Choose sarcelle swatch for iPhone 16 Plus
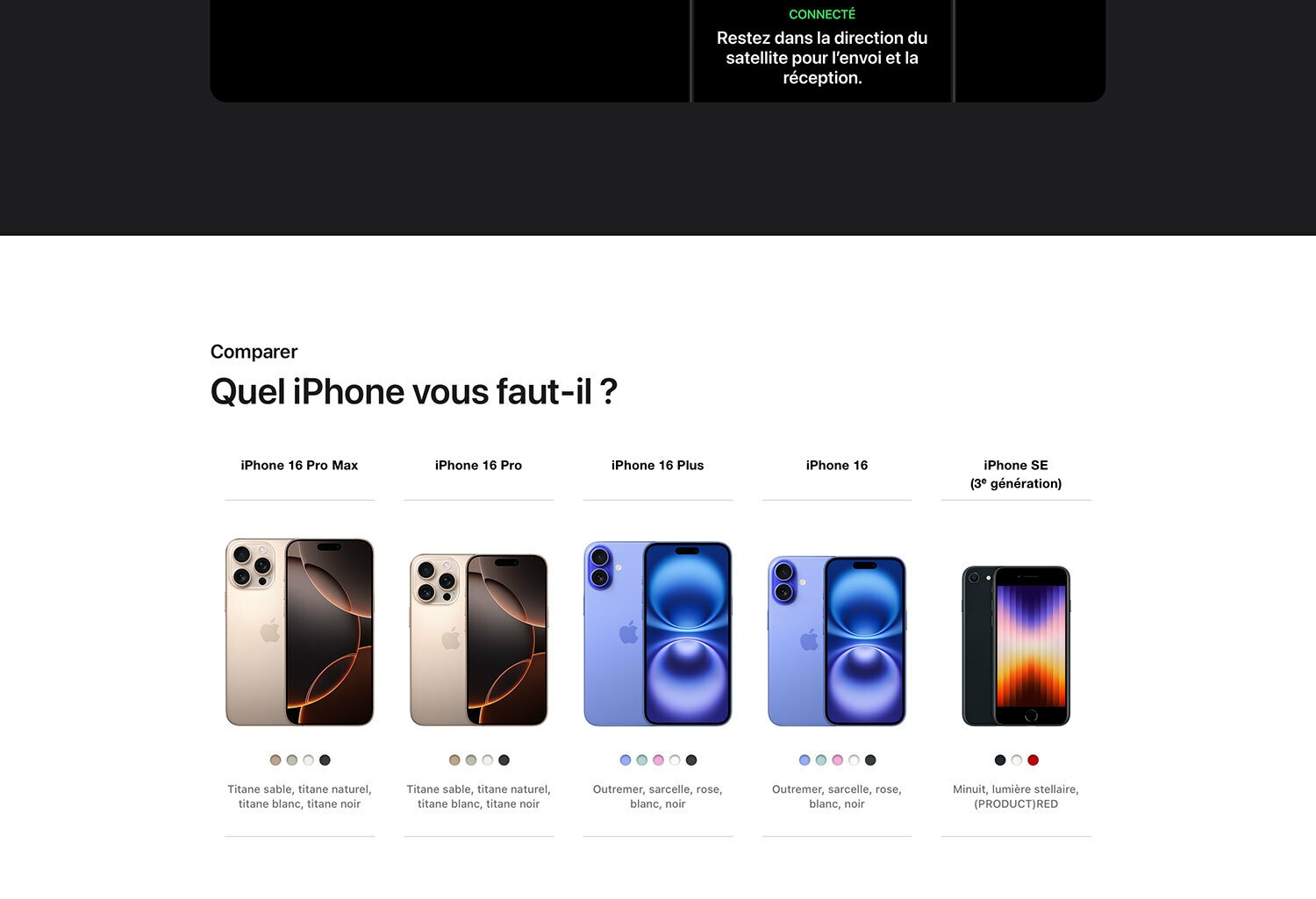Screen dimensions: 1316x899 pyautogui.click(x=642, y=760)
